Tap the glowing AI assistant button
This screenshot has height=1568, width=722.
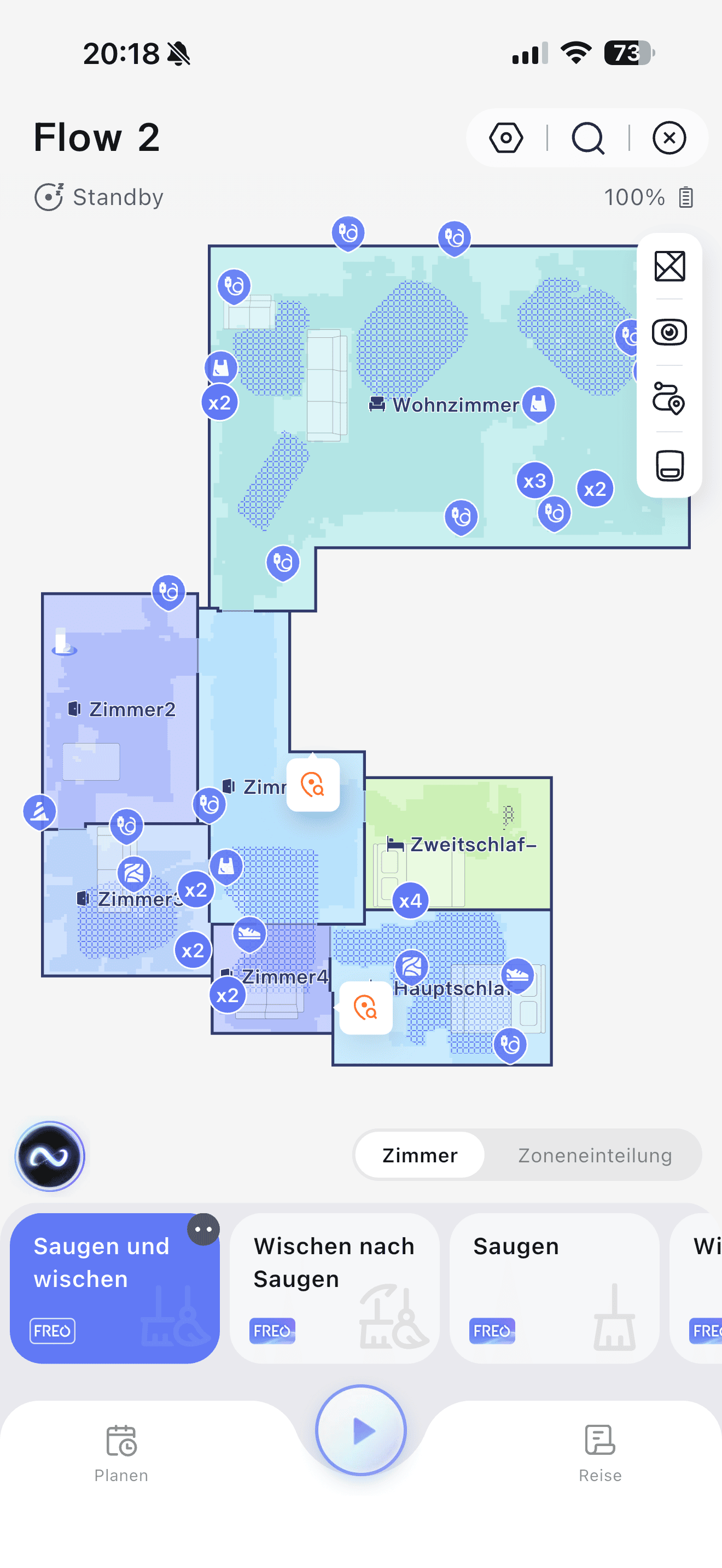click(x=50, y=1155)
